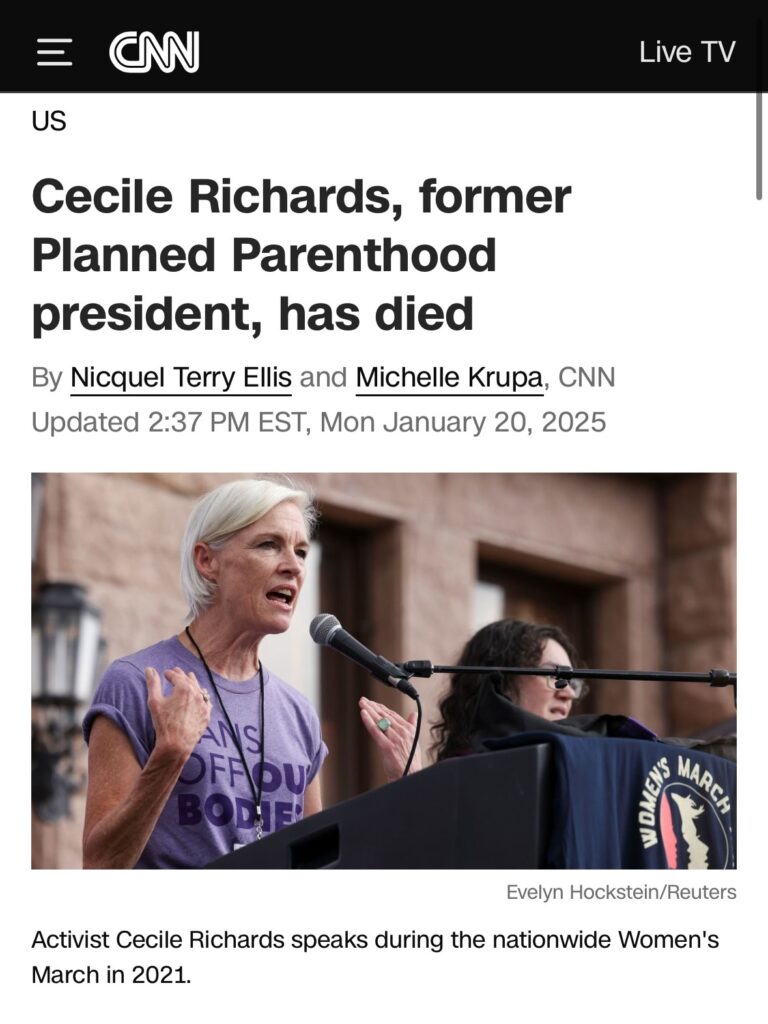Open the hamburger navigation menu
This screenshot has height=1024, width=768.
pyautogui.click(x=54, y=52)
